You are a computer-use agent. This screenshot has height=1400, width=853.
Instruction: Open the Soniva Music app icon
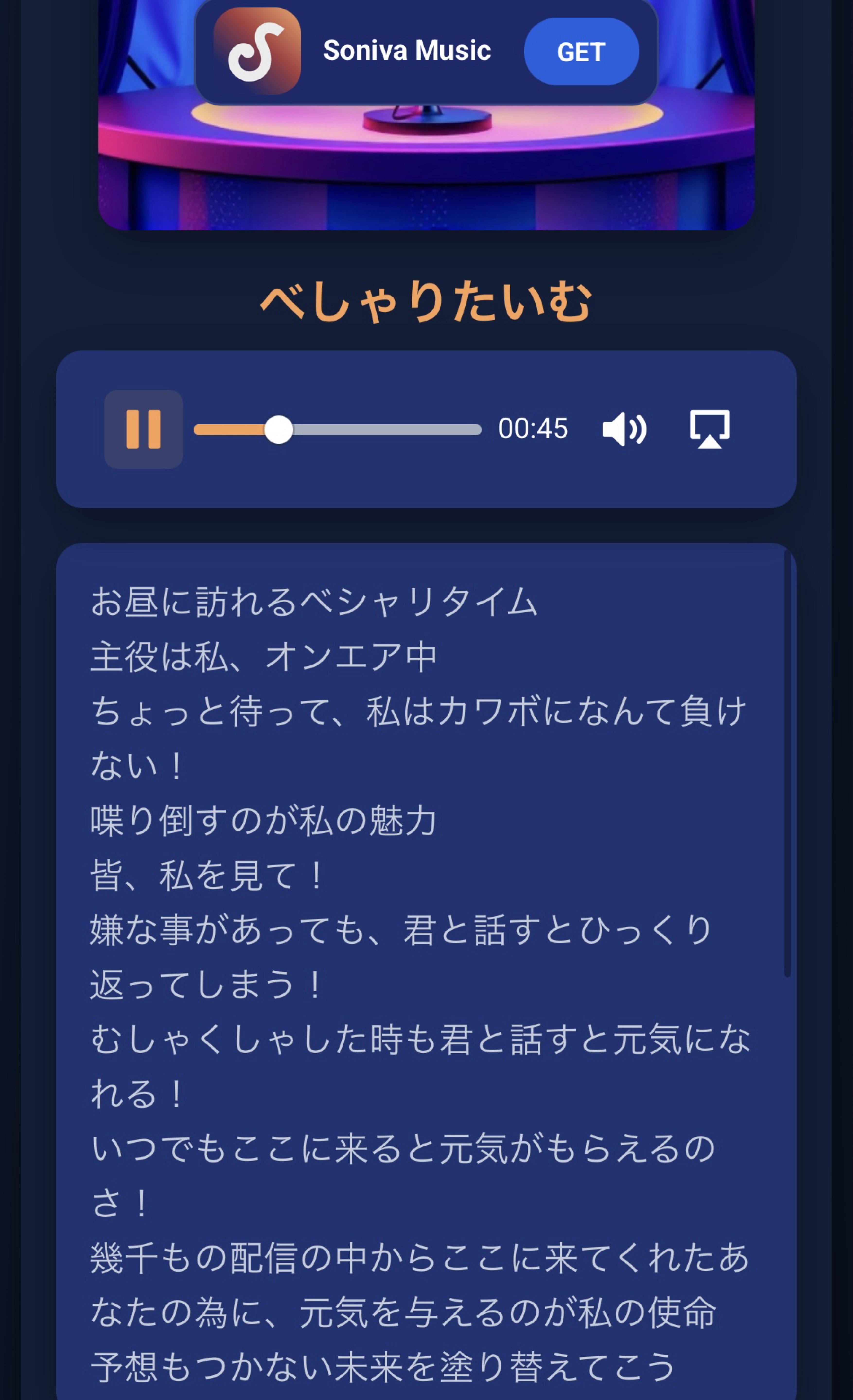coord(257,51)
